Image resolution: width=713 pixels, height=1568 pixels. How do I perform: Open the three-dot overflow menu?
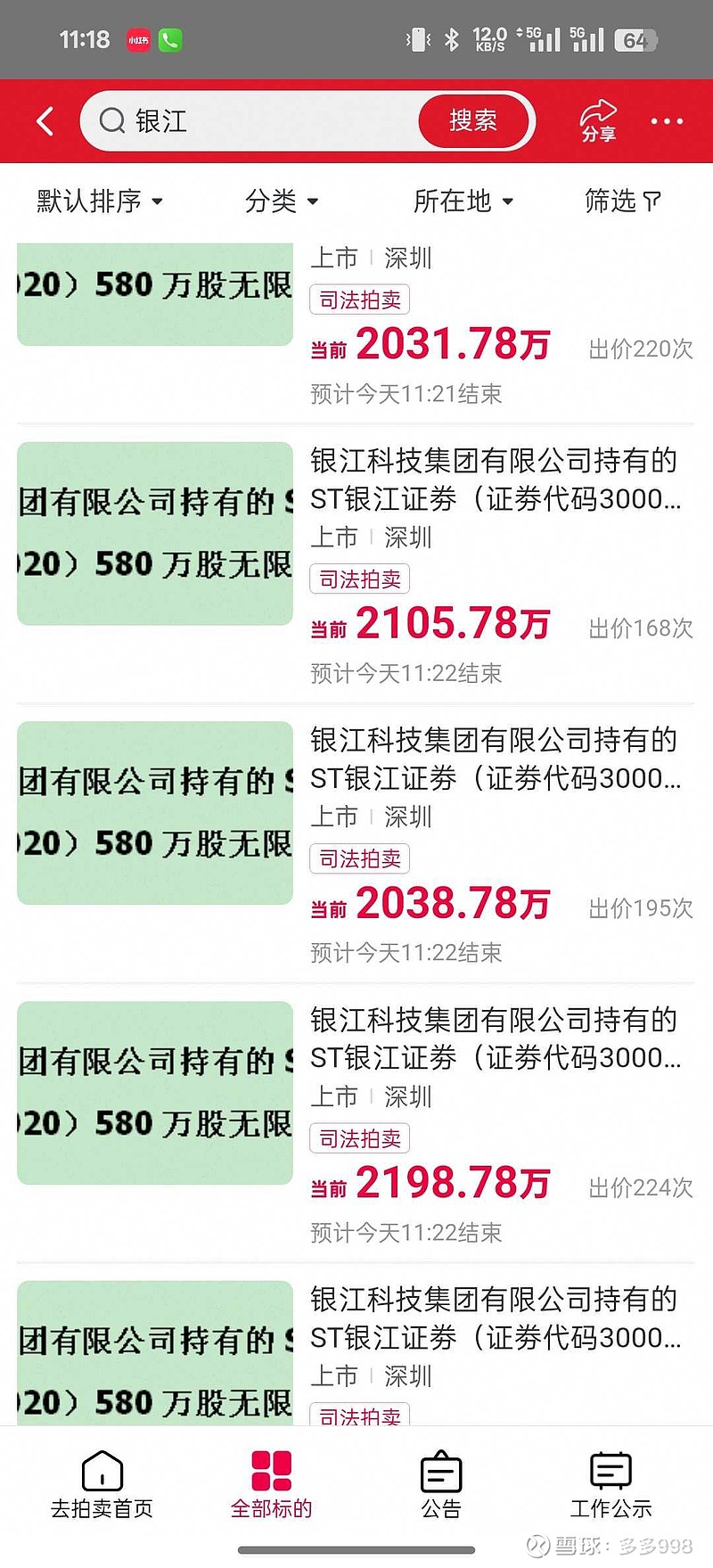(667, 121)
